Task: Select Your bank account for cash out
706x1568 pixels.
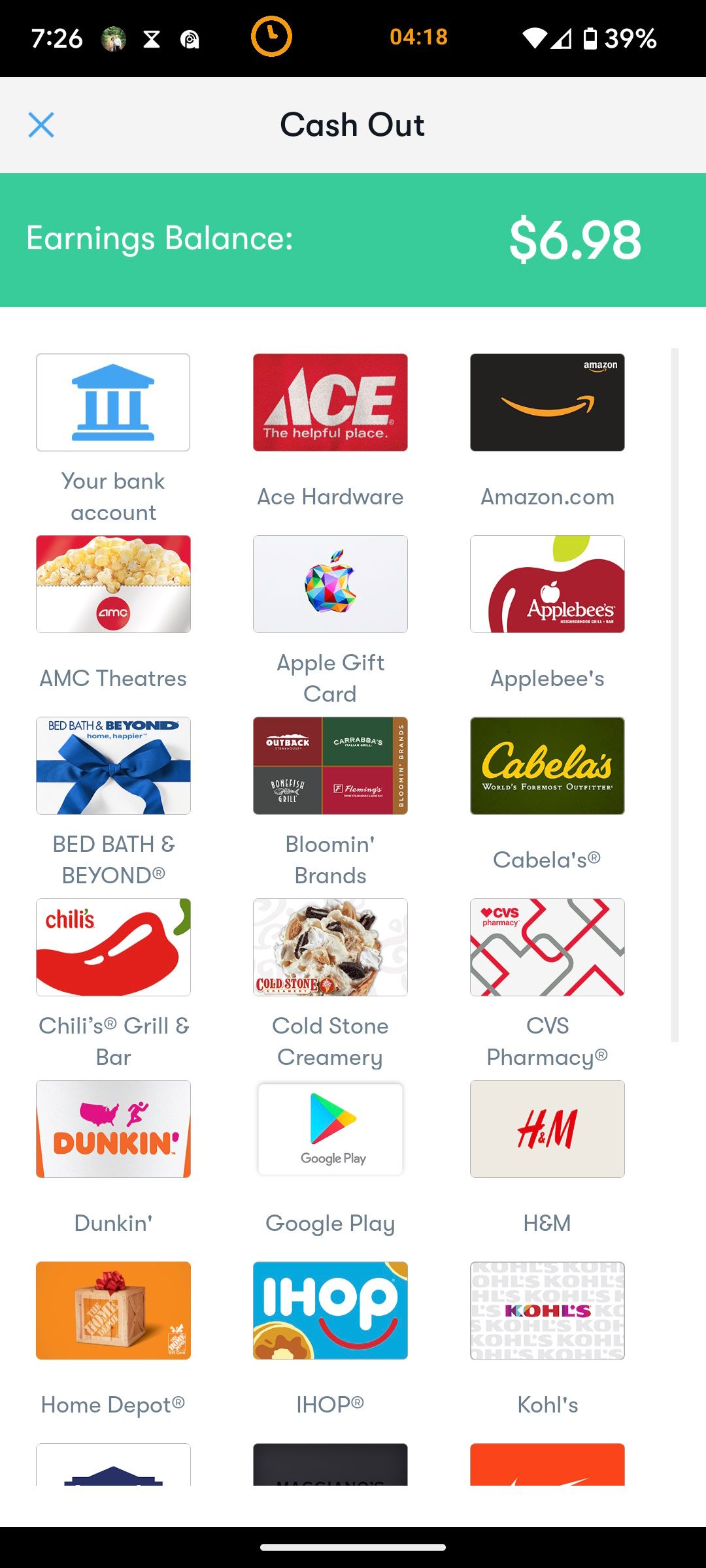Action: (112, 401)
